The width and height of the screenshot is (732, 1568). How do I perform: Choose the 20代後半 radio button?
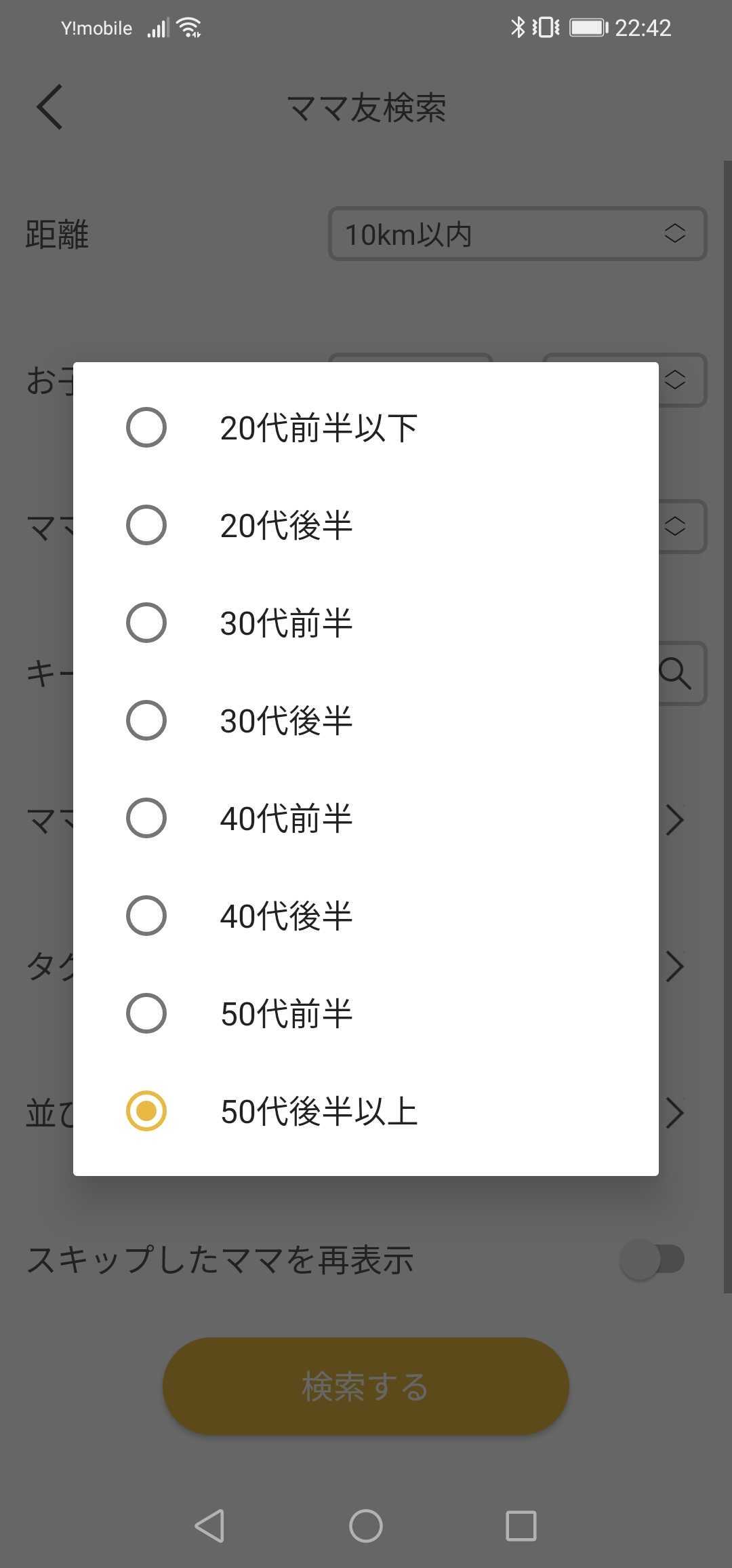point(366,525)
